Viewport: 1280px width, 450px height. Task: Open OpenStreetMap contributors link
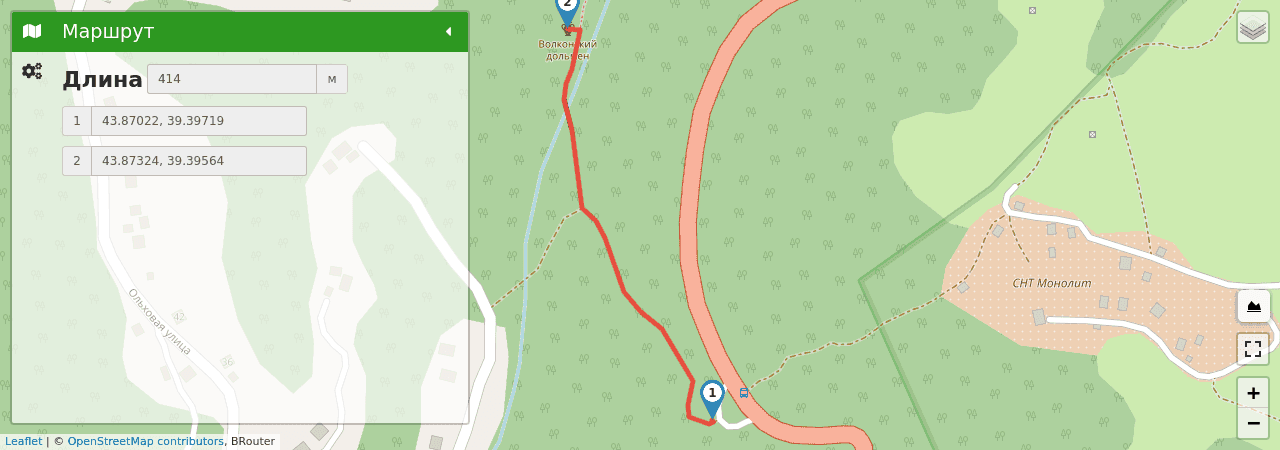(x=145, y=441)
